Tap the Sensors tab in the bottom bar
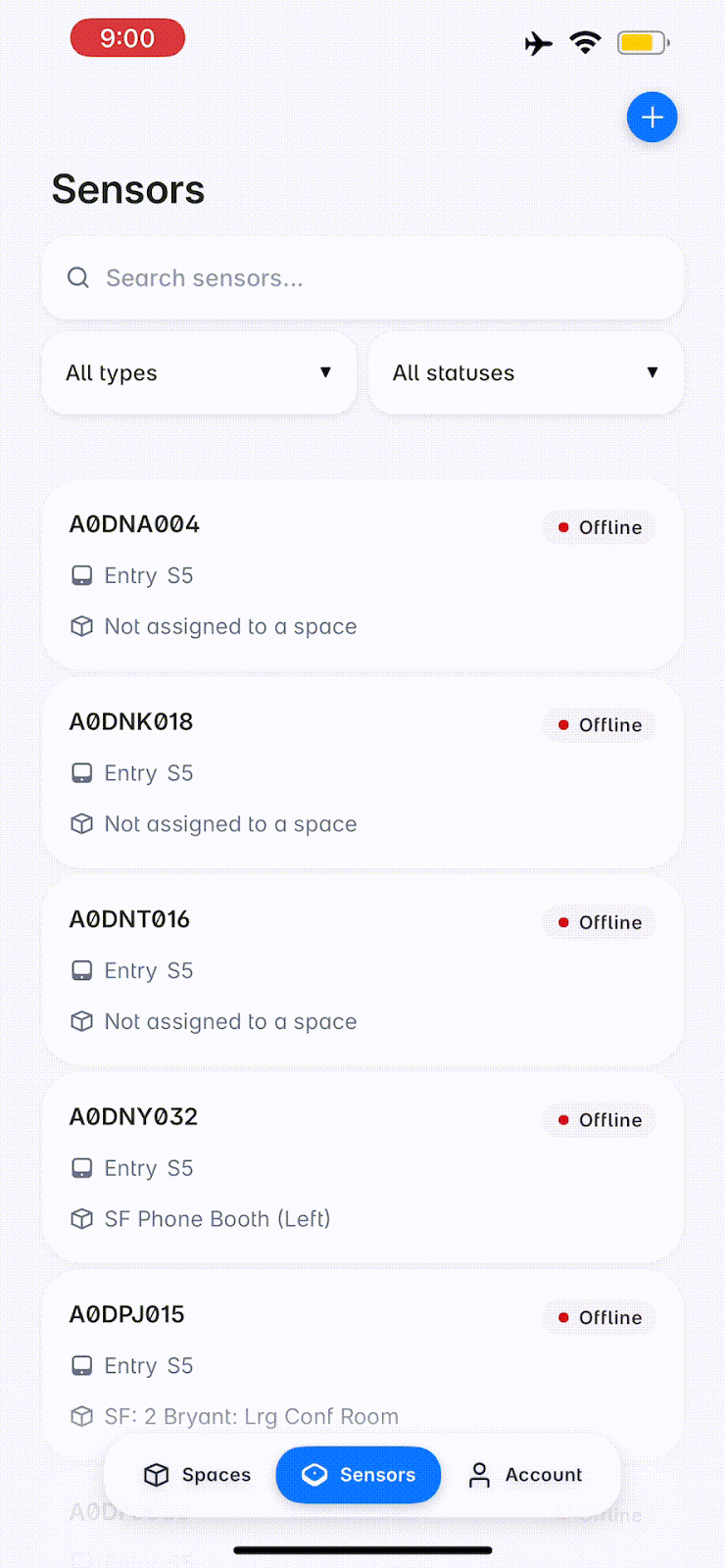The height and width of the screenshot is (1568, 725). (359, 1475)
